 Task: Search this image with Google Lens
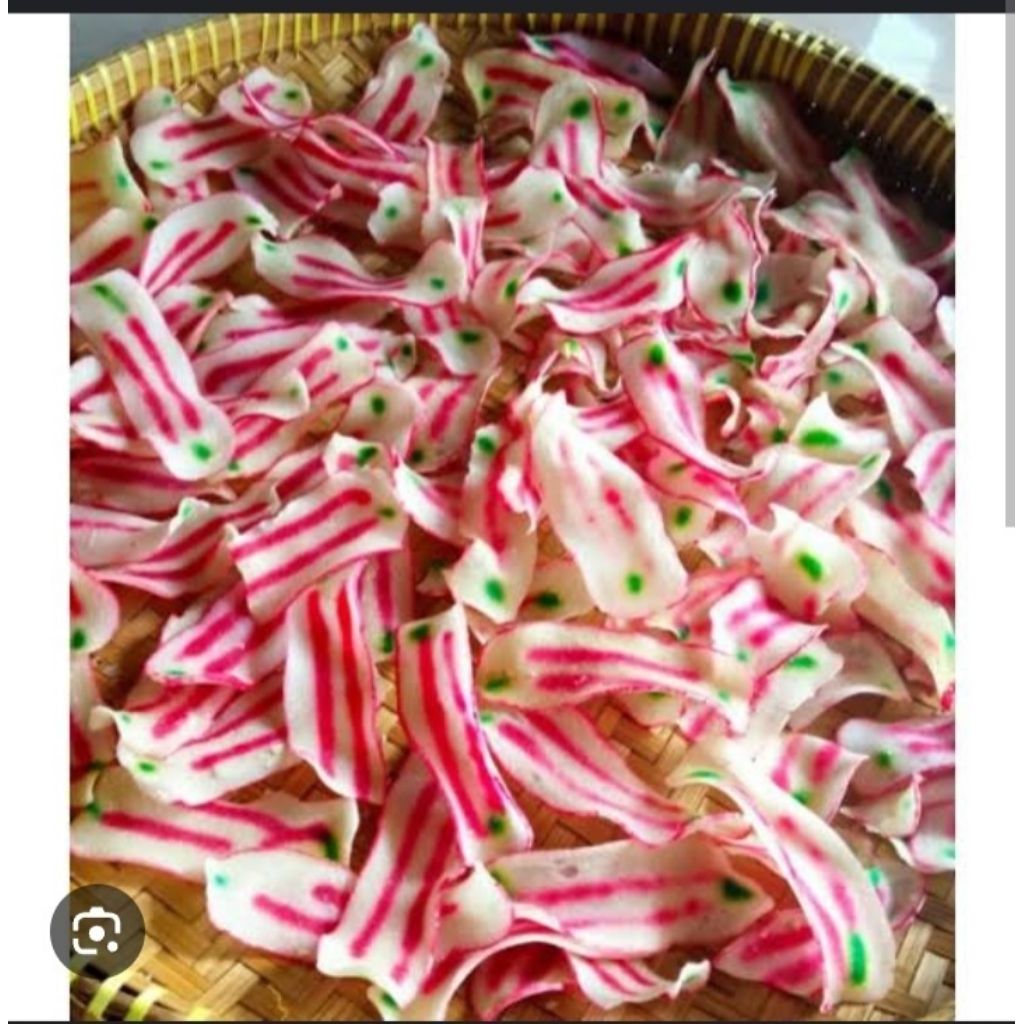coord(97,931)
